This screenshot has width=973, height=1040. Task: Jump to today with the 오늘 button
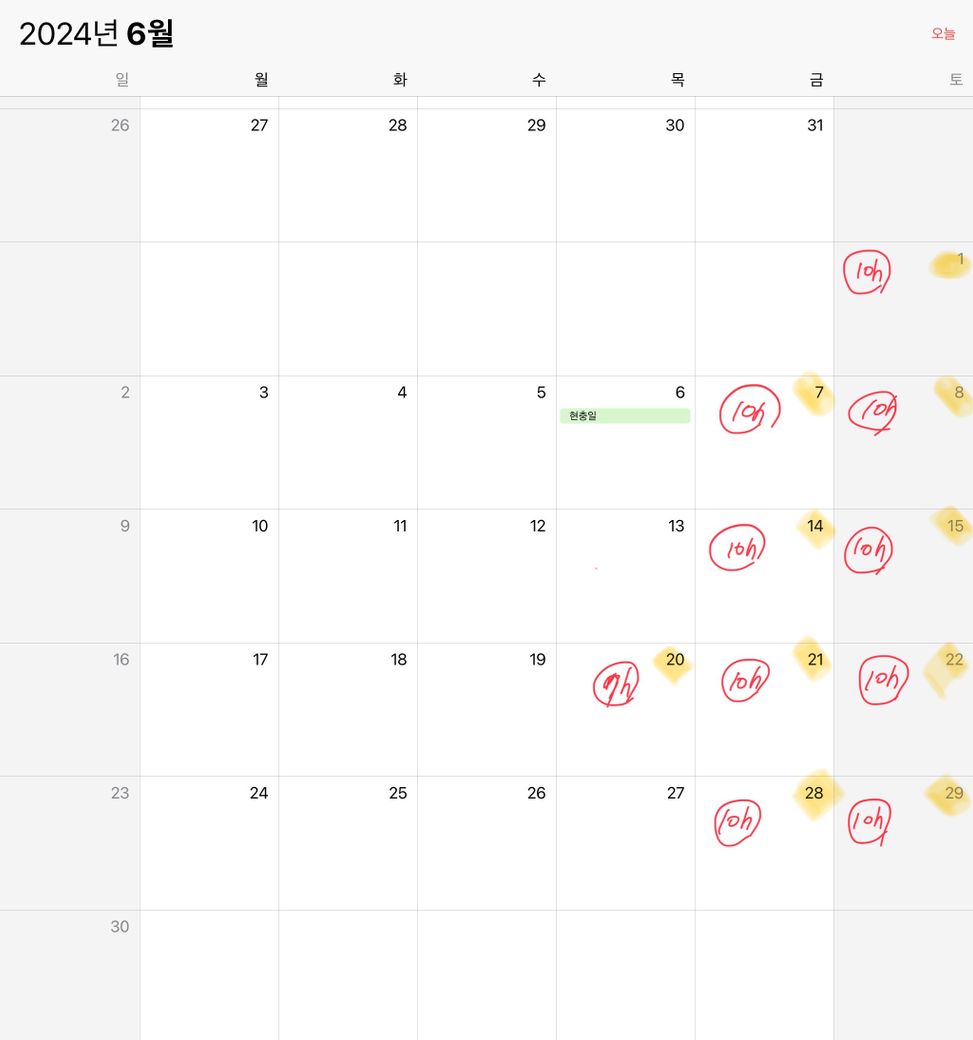click(942, 33)
